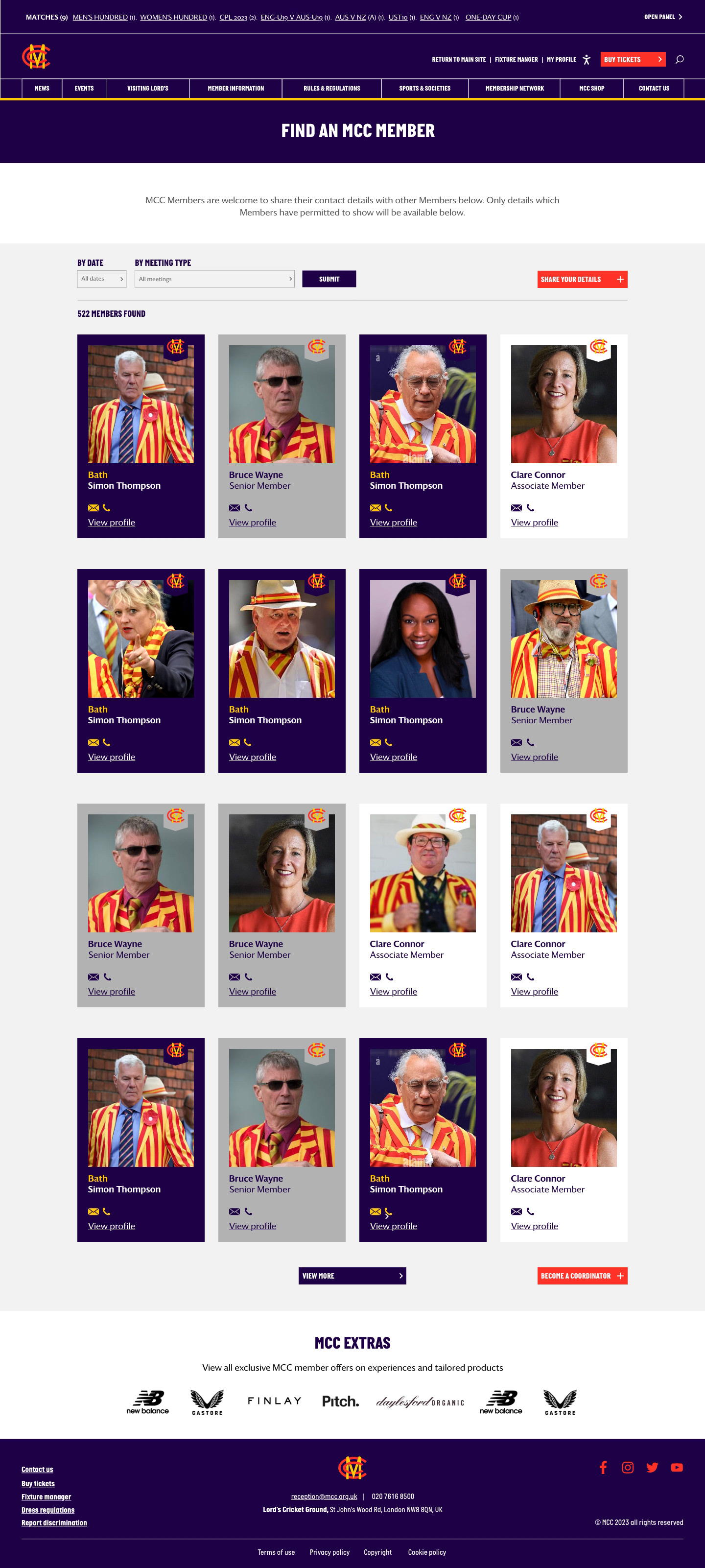Go to Member Information section
The height and width of the screenshot is (1568, 705).
click(235, 88)
